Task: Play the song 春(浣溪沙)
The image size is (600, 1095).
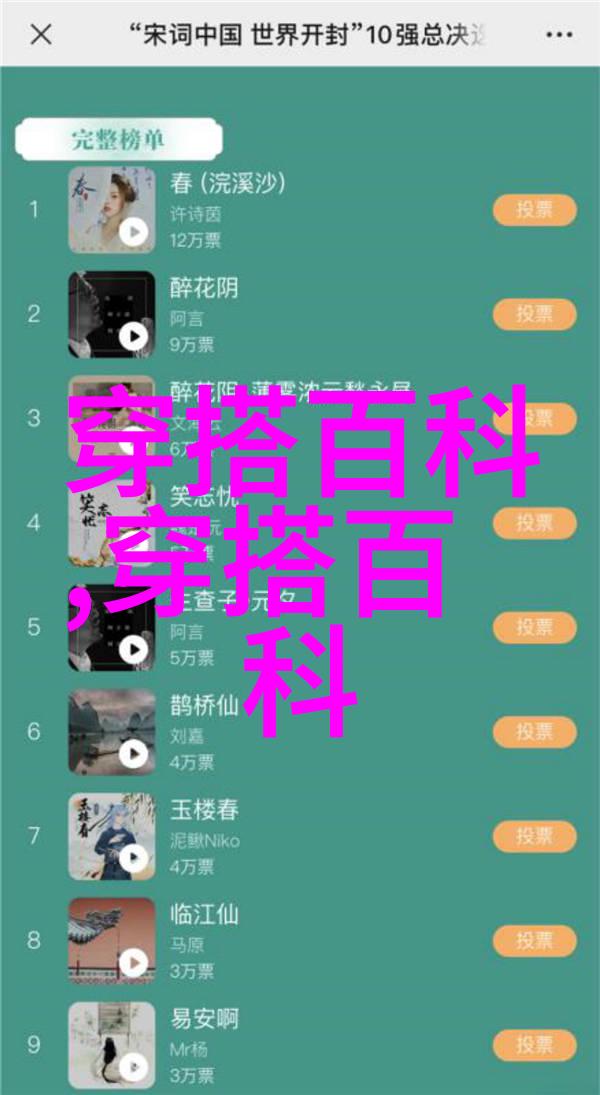Action: [x=133, y=232]
